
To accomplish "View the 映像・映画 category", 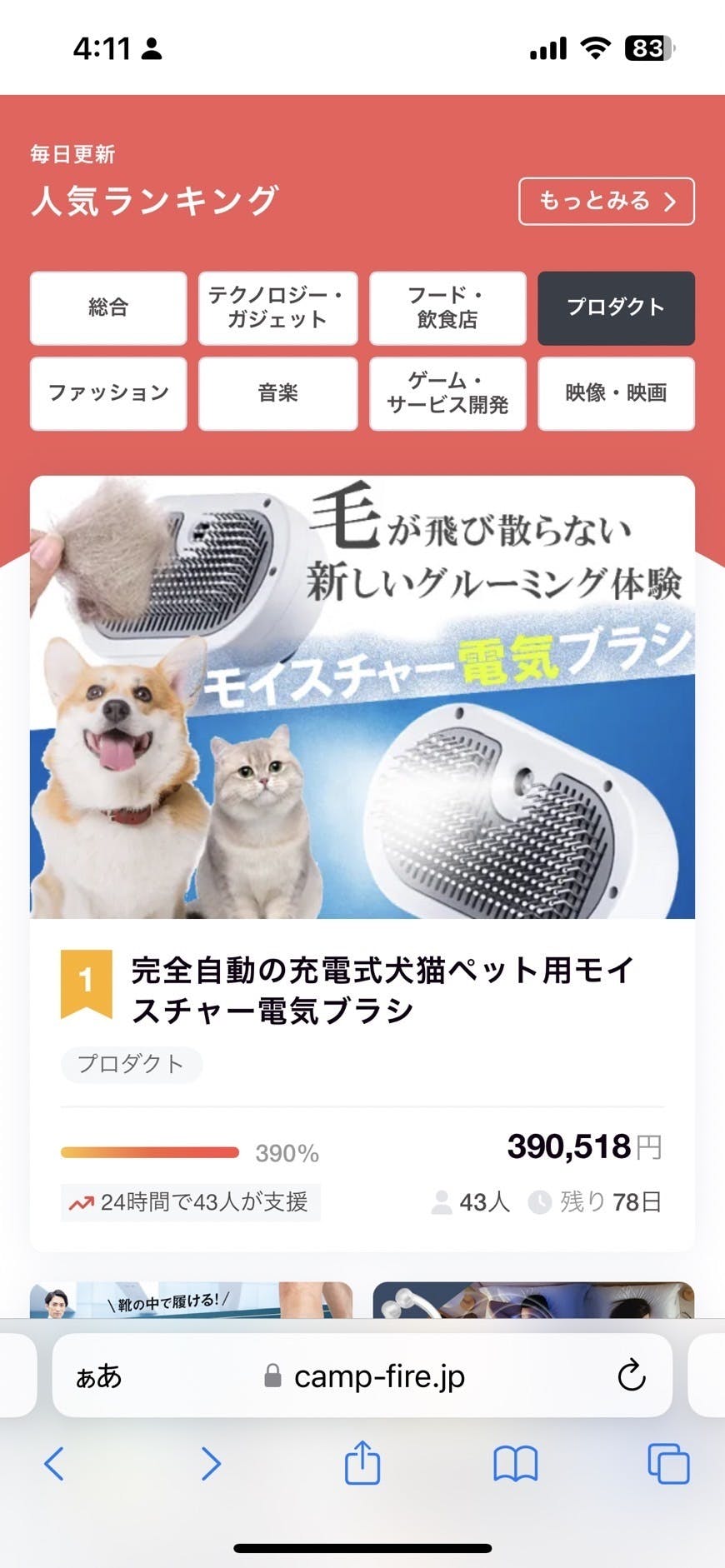I will click(616, 393).
